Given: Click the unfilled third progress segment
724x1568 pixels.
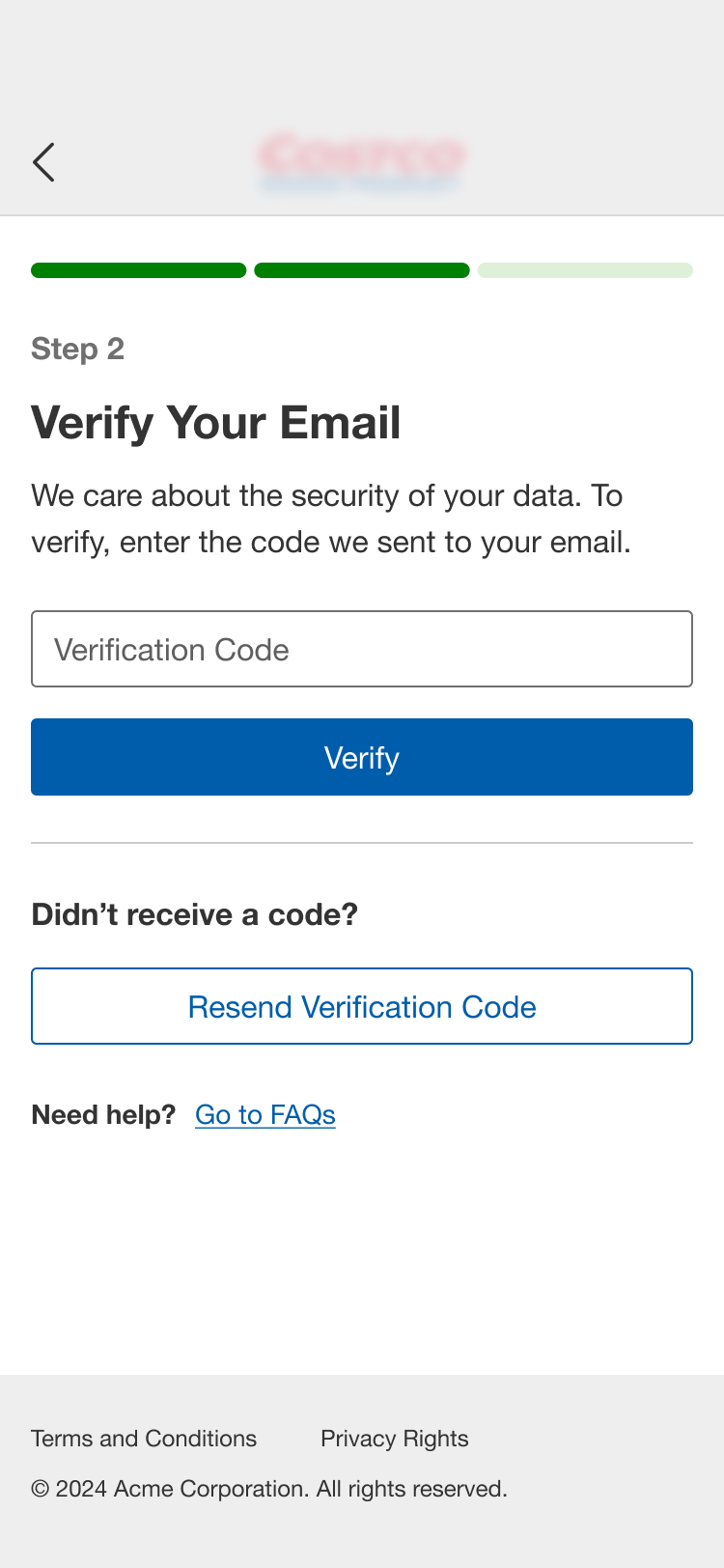Looking at the screenshot, I should pos(583,270).
